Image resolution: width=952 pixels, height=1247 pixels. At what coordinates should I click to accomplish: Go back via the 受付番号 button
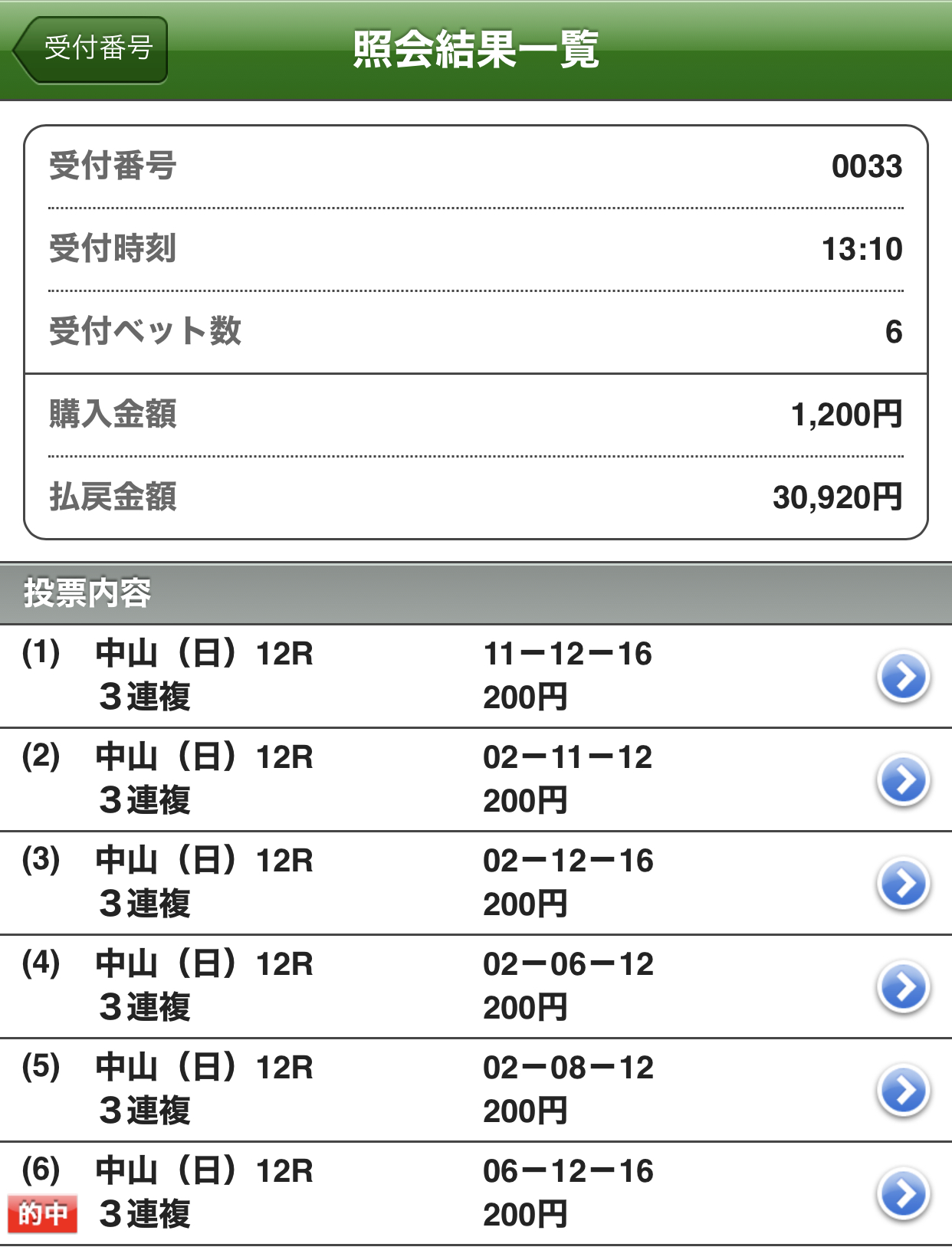tap(92, 49)
